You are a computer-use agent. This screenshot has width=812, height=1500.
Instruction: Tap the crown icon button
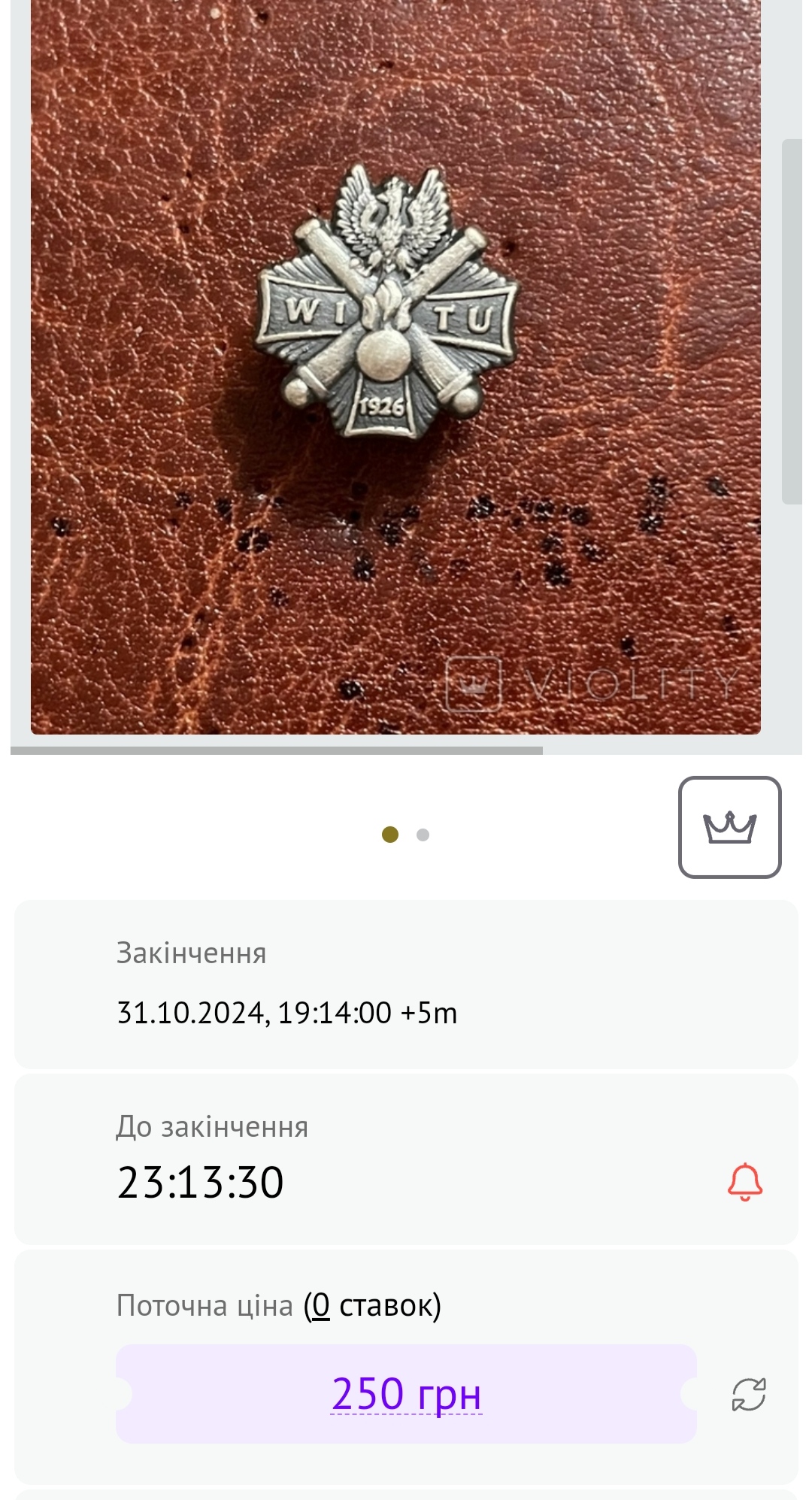click(x=729, y=827)
